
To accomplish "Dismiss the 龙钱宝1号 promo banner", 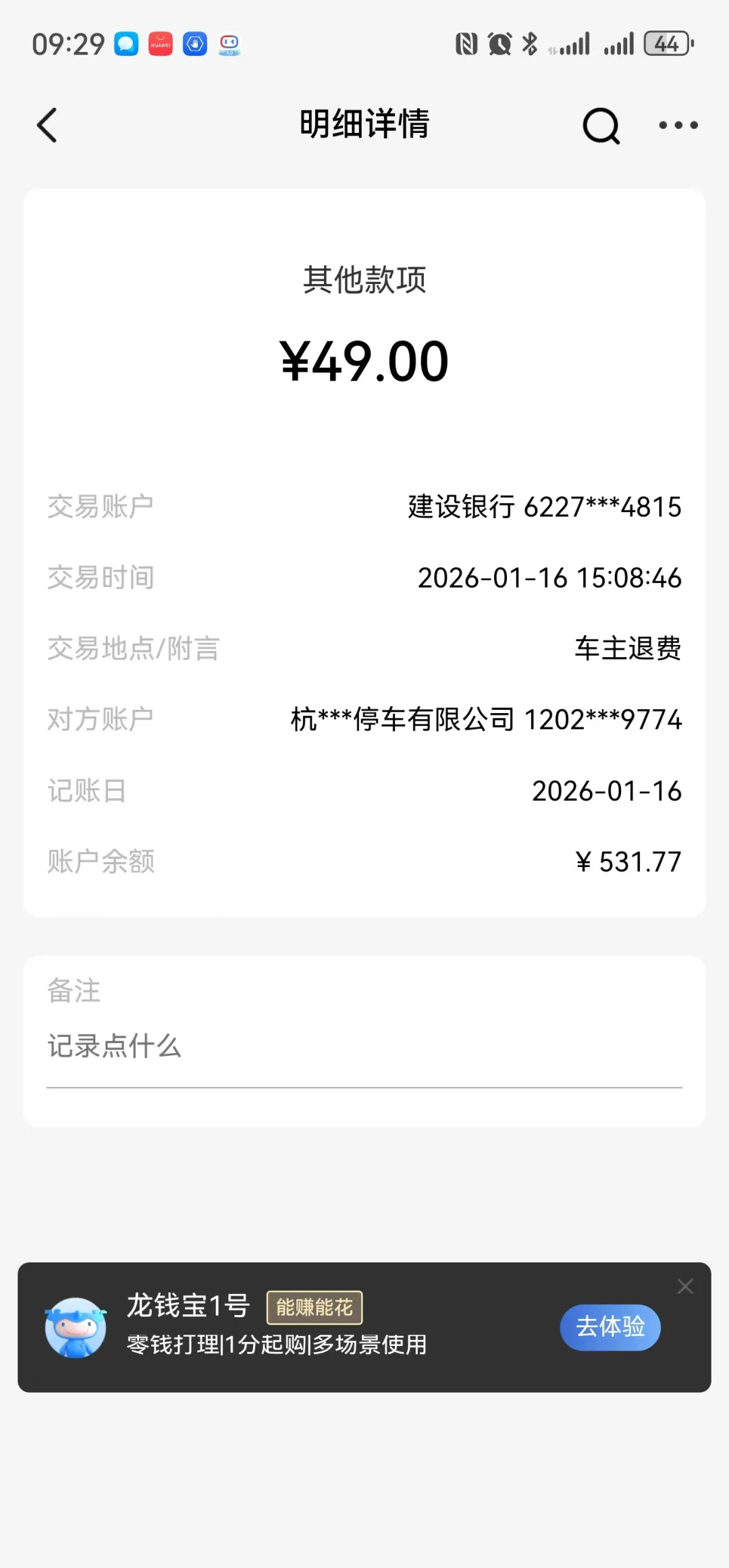I will pyautogui.click(x=685, y=1287).
